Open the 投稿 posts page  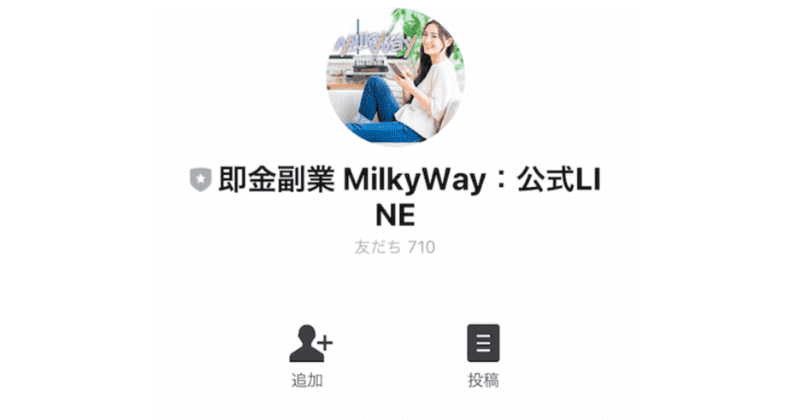pos(483,345)
